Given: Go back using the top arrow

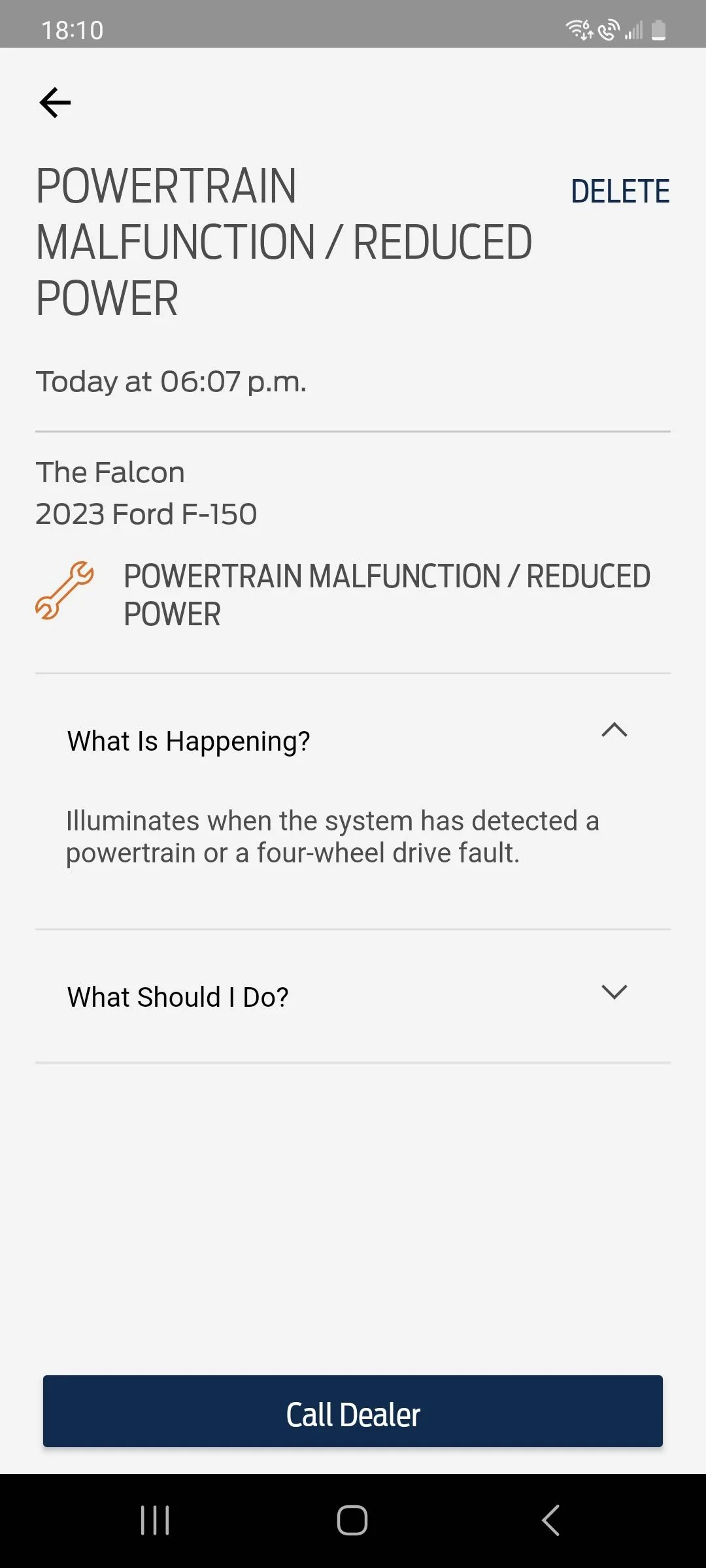Looking at the screenshot, I should click(x=55, y=103).
